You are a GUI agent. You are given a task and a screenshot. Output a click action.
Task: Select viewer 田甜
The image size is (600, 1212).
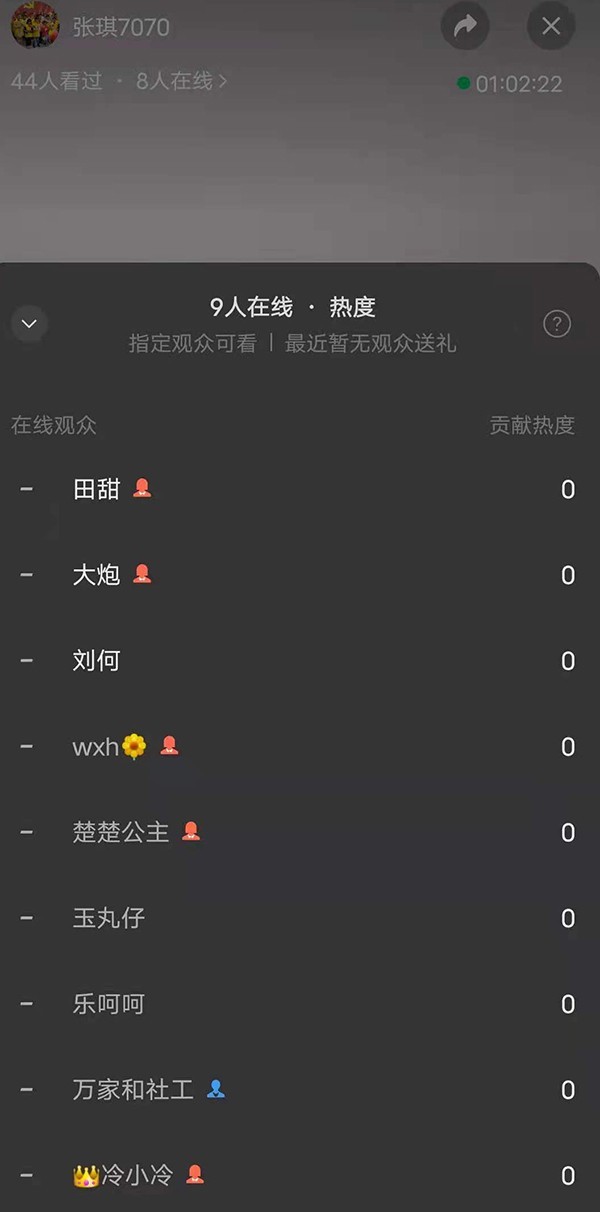click(97, 489)
